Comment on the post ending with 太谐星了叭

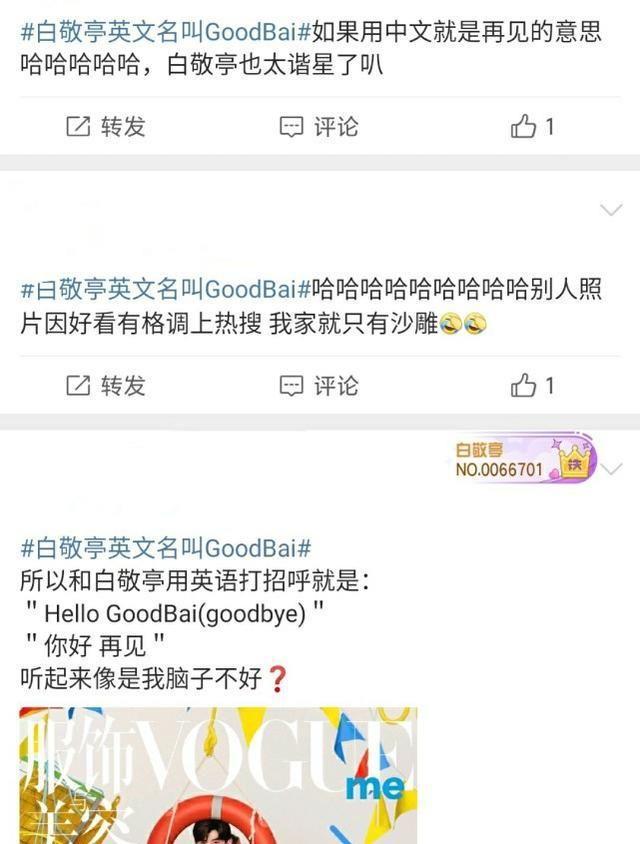[x=318, y=127]
